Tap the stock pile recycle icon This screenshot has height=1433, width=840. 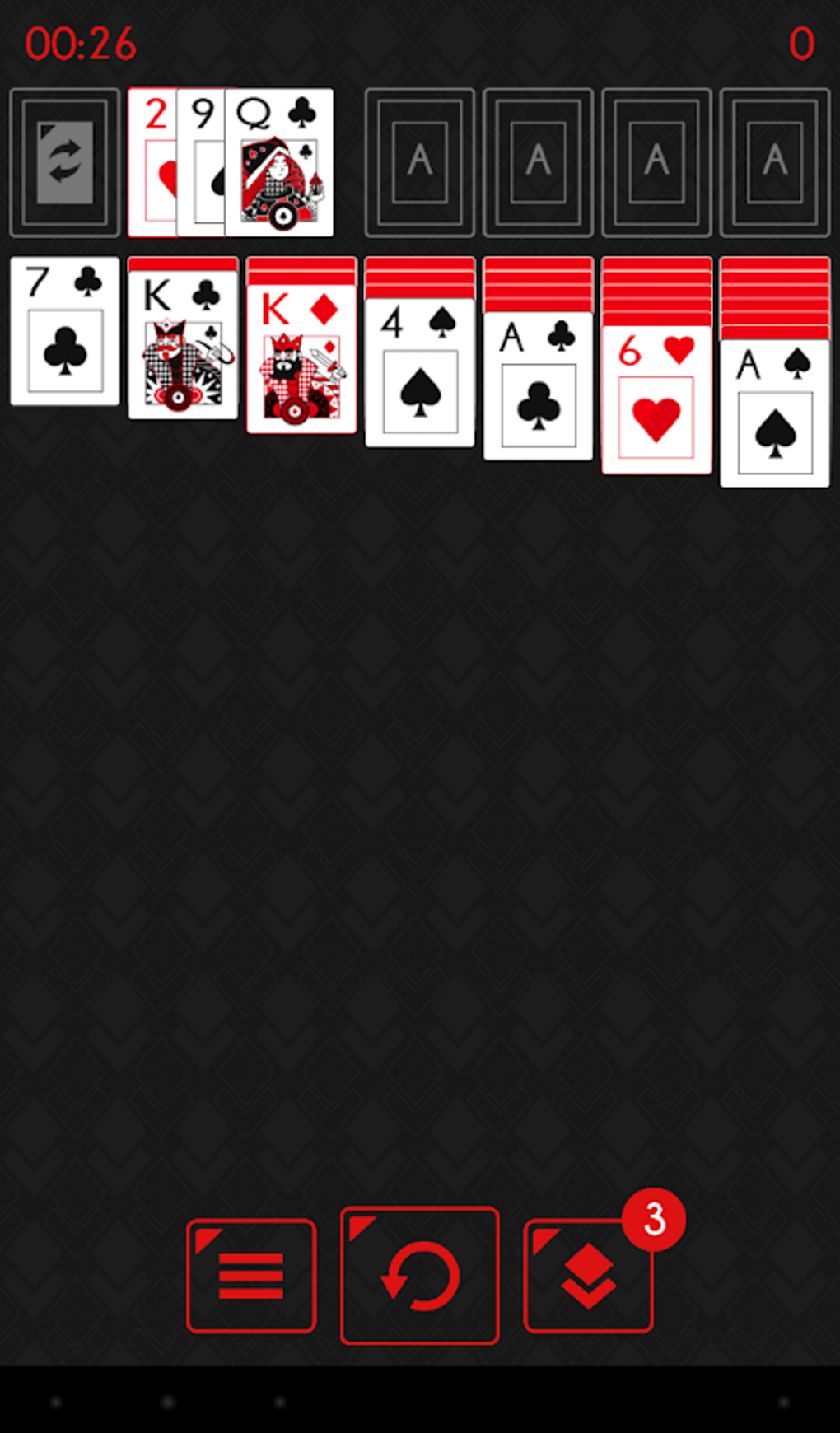coord(64,162)
